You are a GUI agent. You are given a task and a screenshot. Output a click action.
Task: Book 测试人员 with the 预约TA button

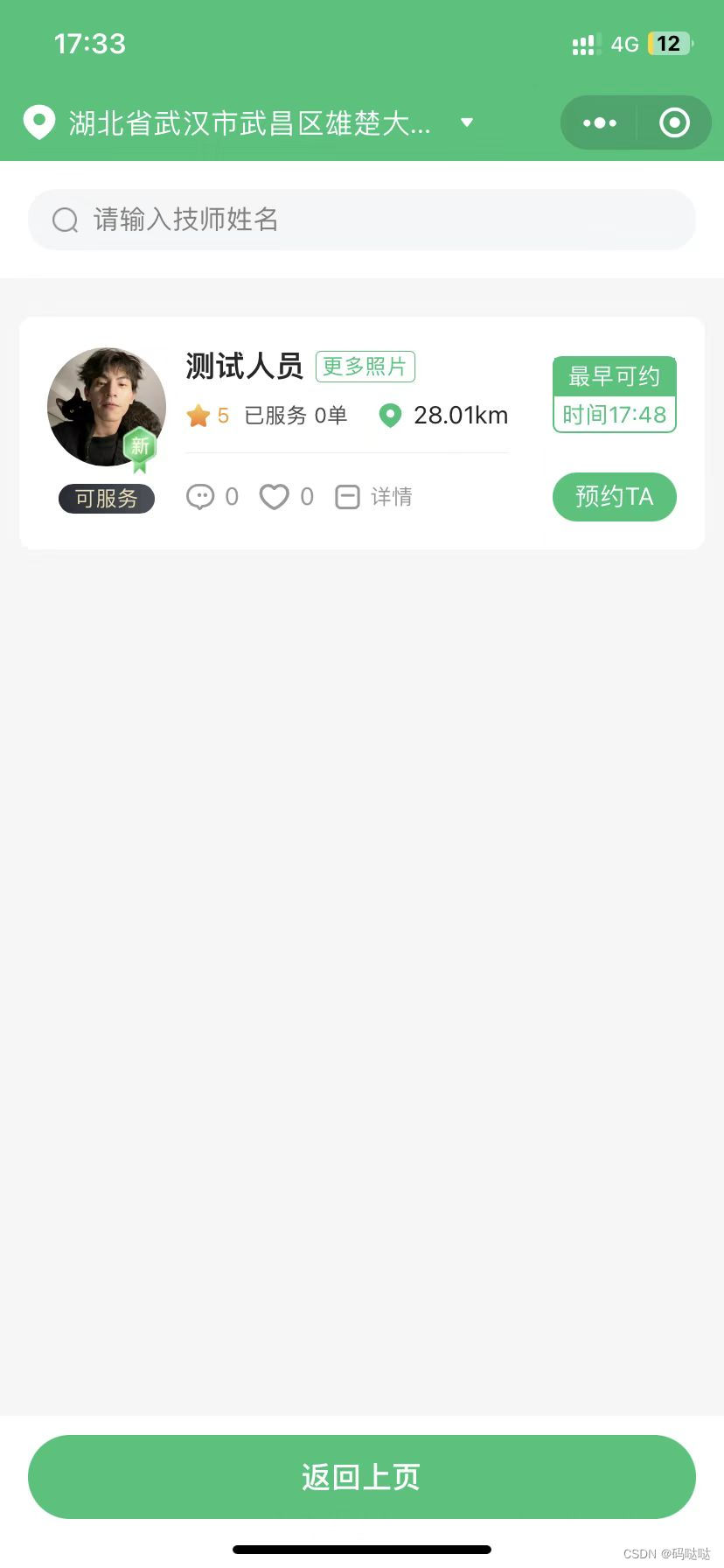614,497
